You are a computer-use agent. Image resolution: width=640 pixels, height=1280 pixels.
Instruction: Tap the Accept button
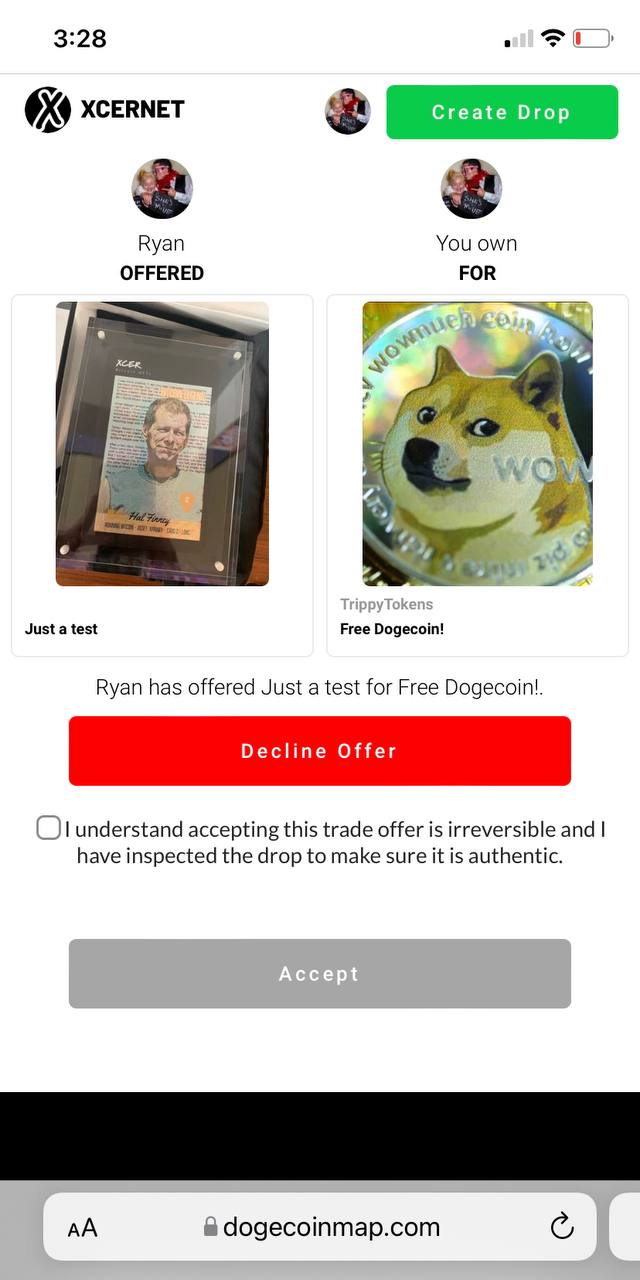[x=320, y=974]
